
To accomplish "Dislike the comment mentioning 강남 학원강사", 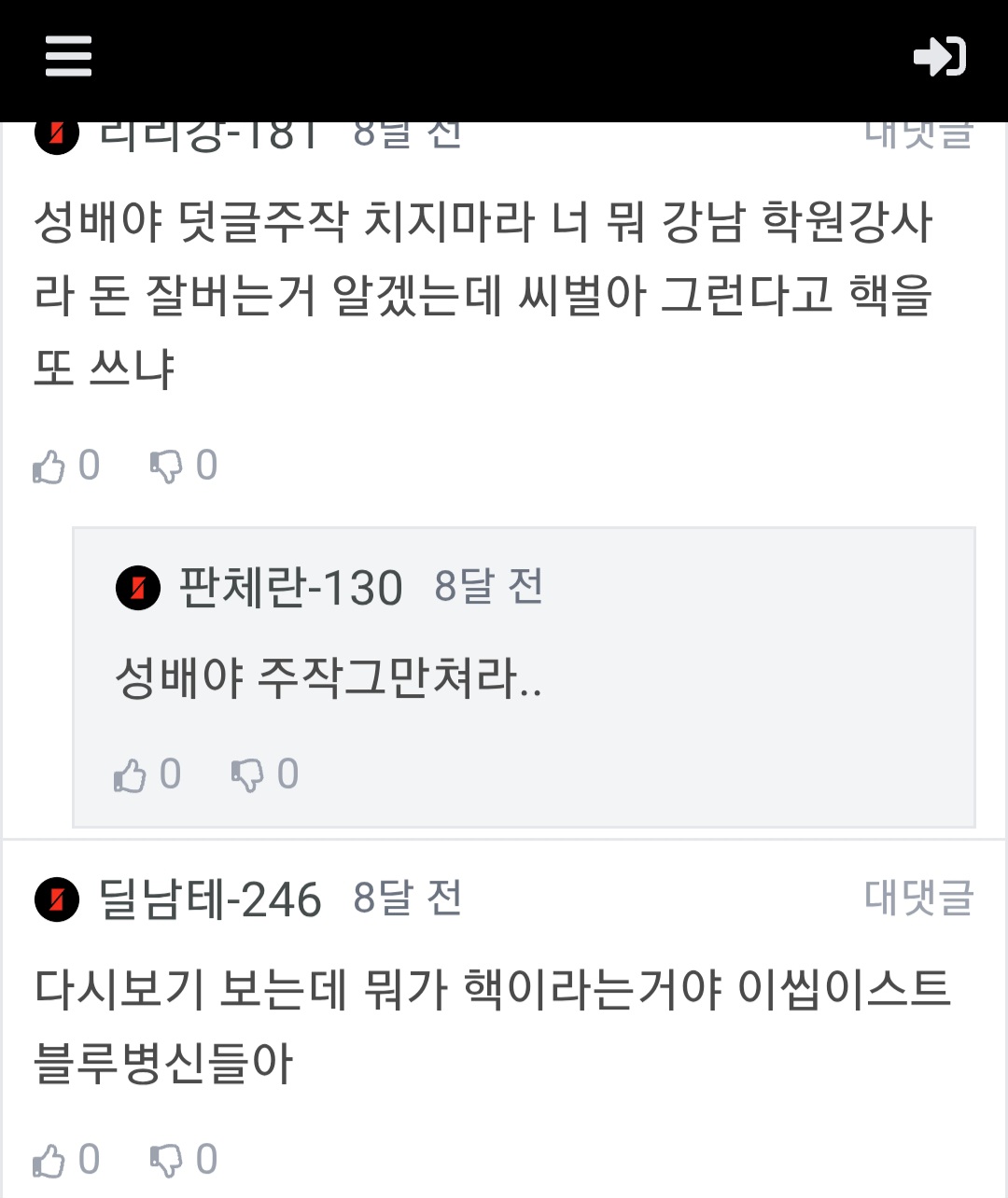I will [x=167, y=467].
